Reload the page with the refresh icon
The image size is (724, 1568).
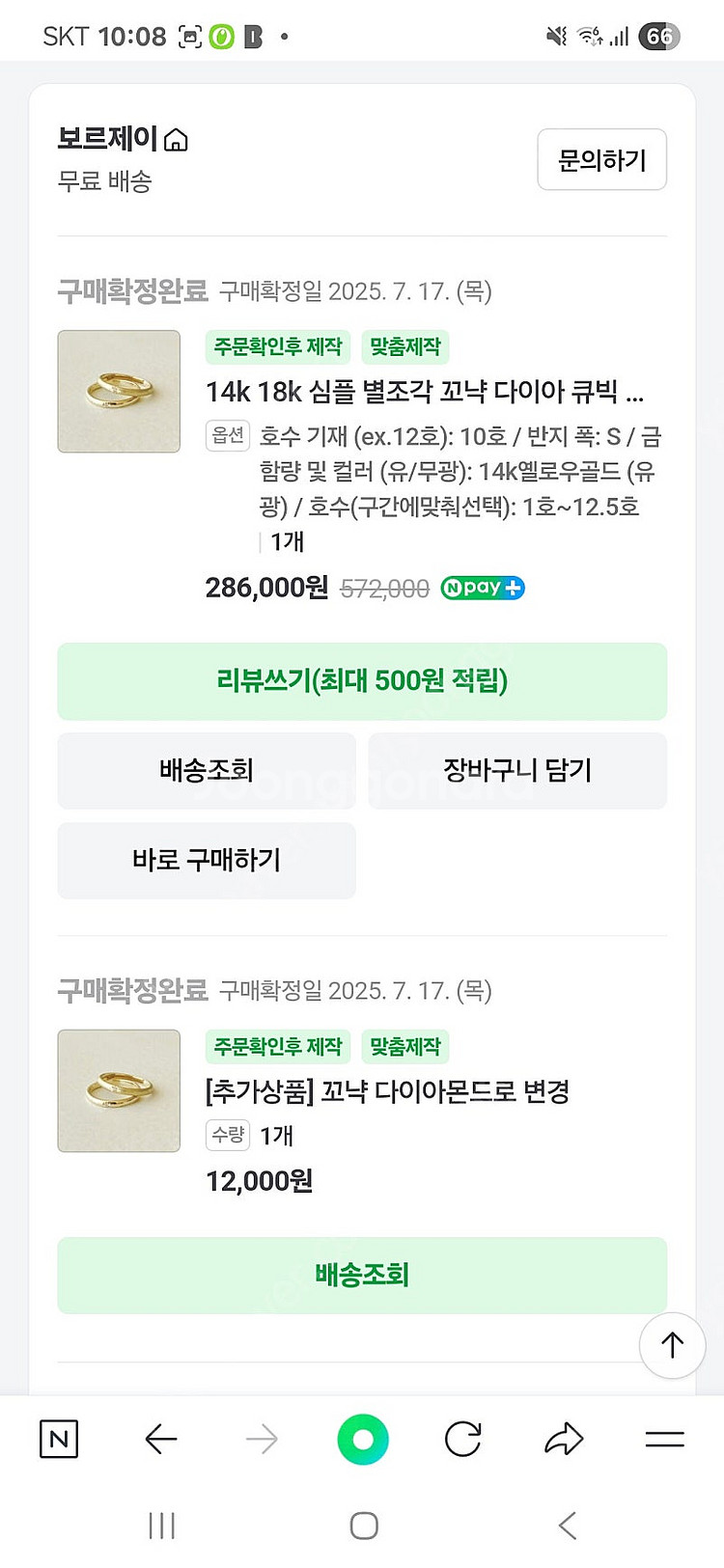[x=463, y=1439]
